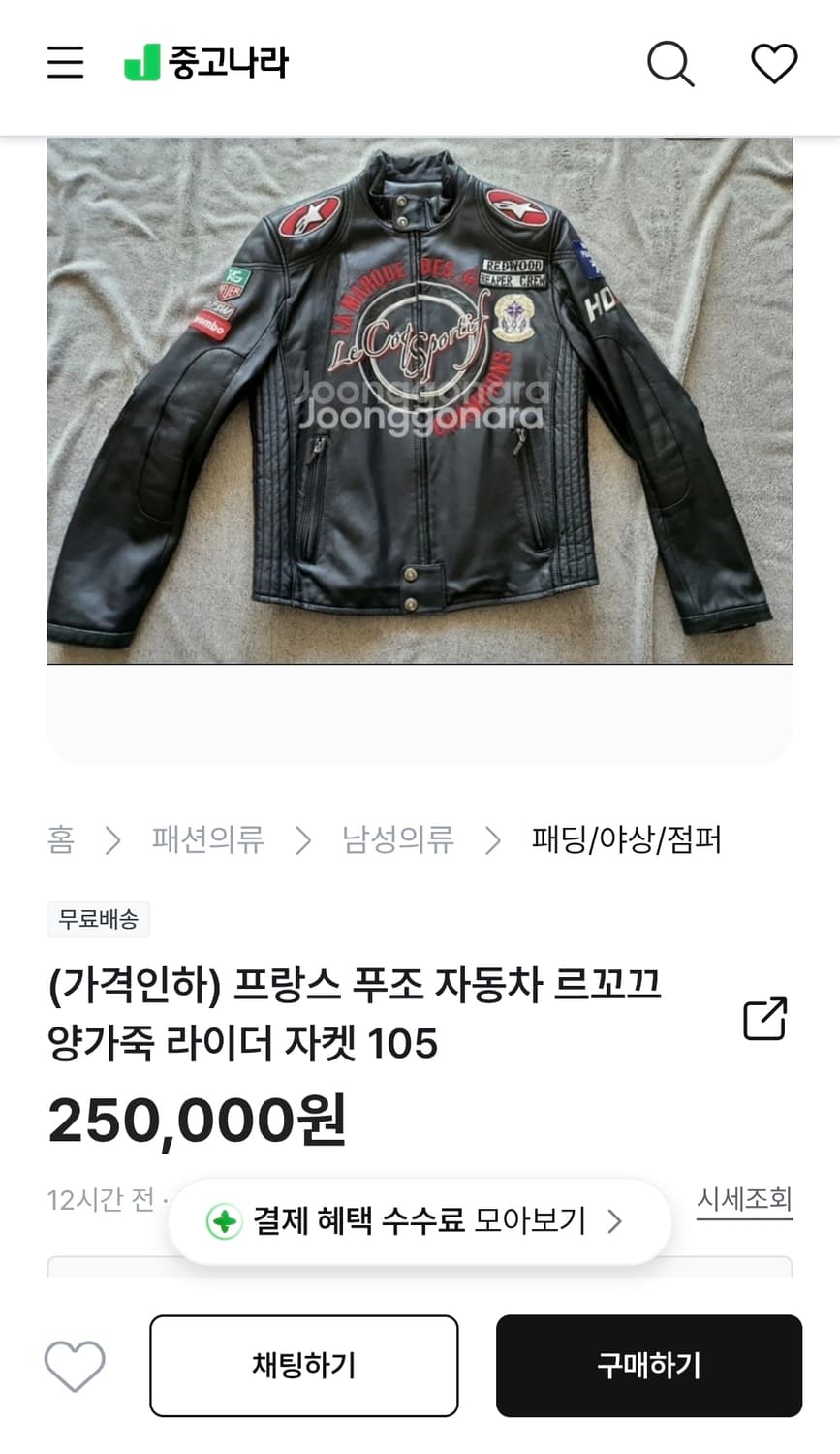View the leather jacket product photo

click(420, 397)
